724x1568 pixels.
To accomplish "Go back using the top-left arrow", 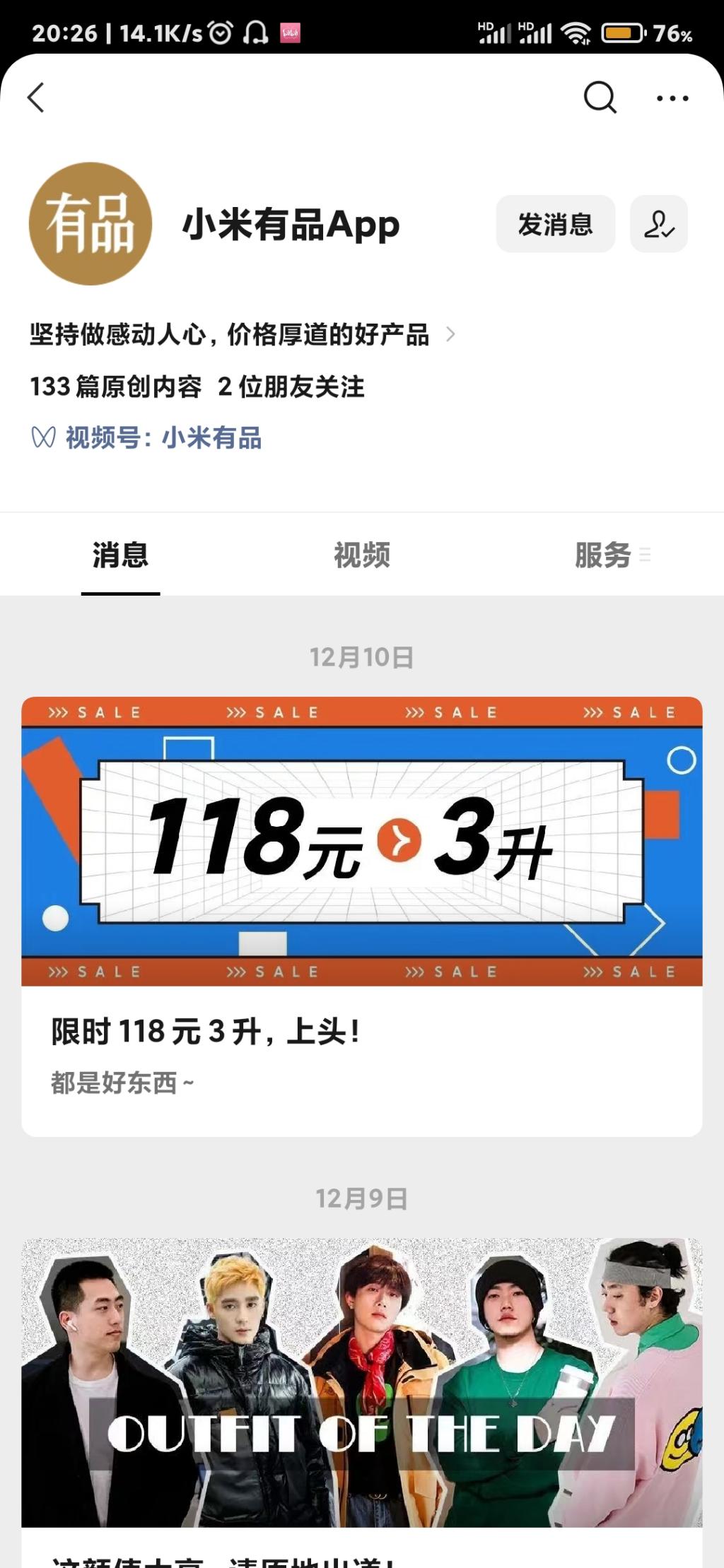I will point(37,98).
